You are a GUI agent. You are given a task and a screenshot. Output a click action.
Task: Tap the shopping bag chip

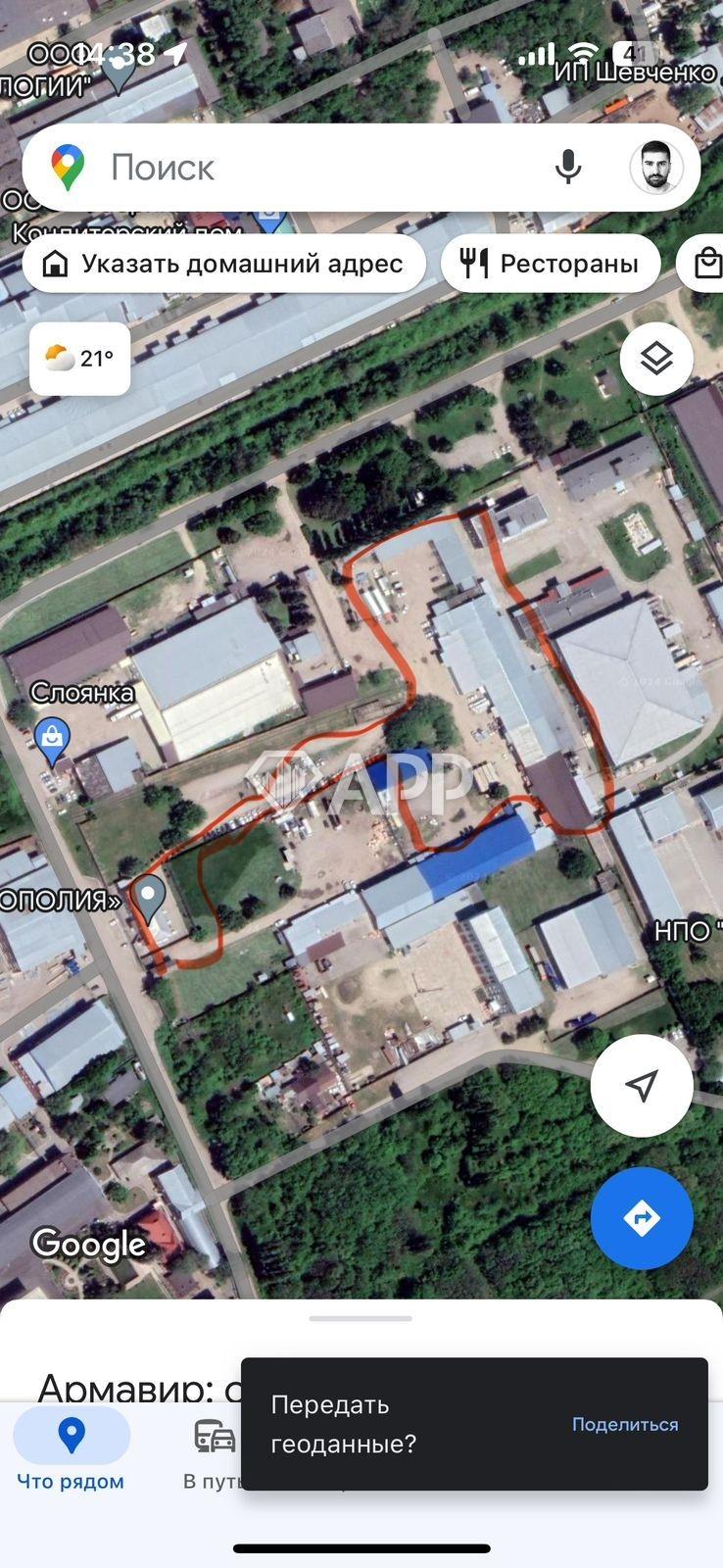[704, 263]
